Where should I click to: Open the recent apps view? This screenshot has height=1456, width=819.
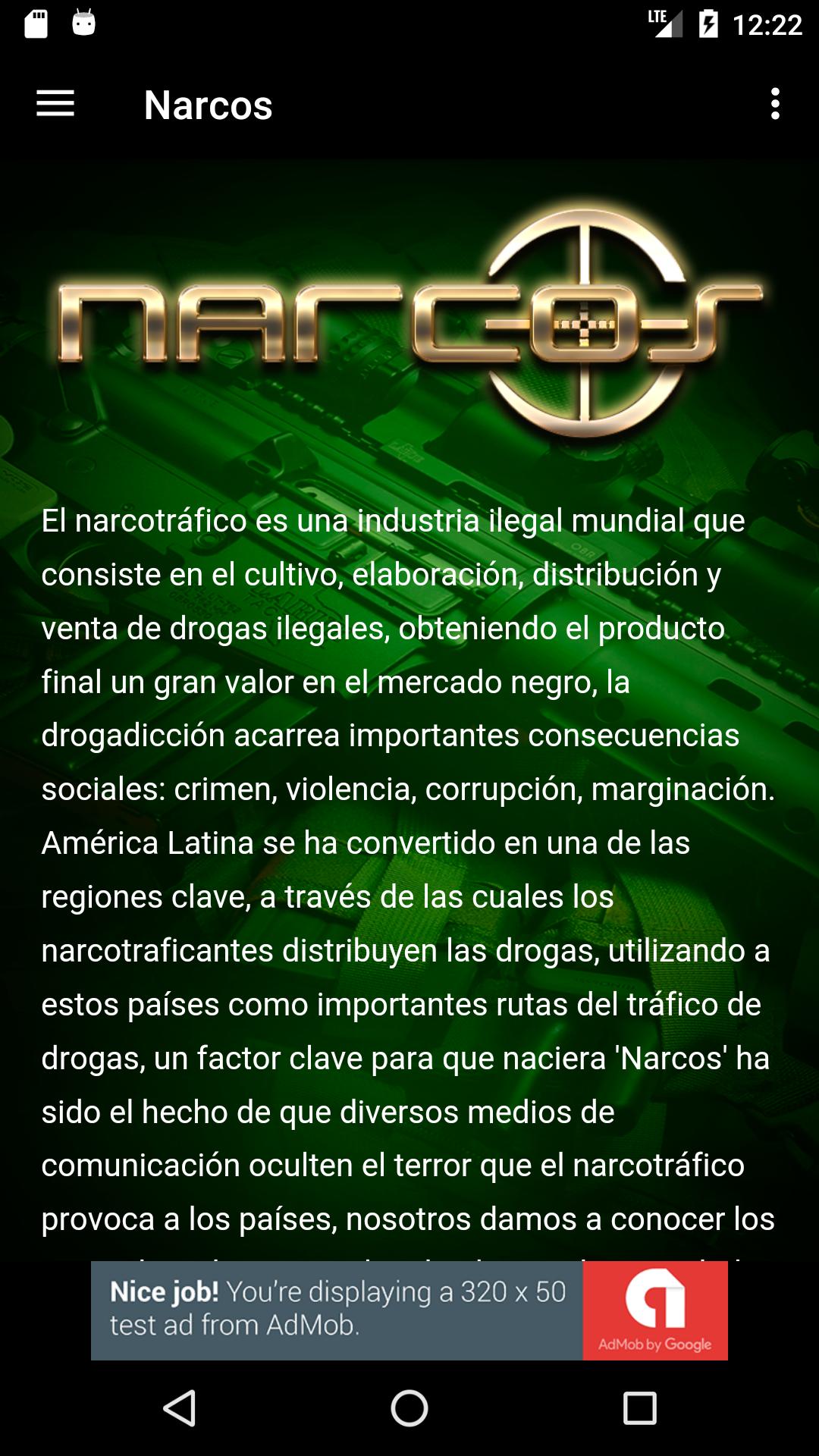[639, 1408]
